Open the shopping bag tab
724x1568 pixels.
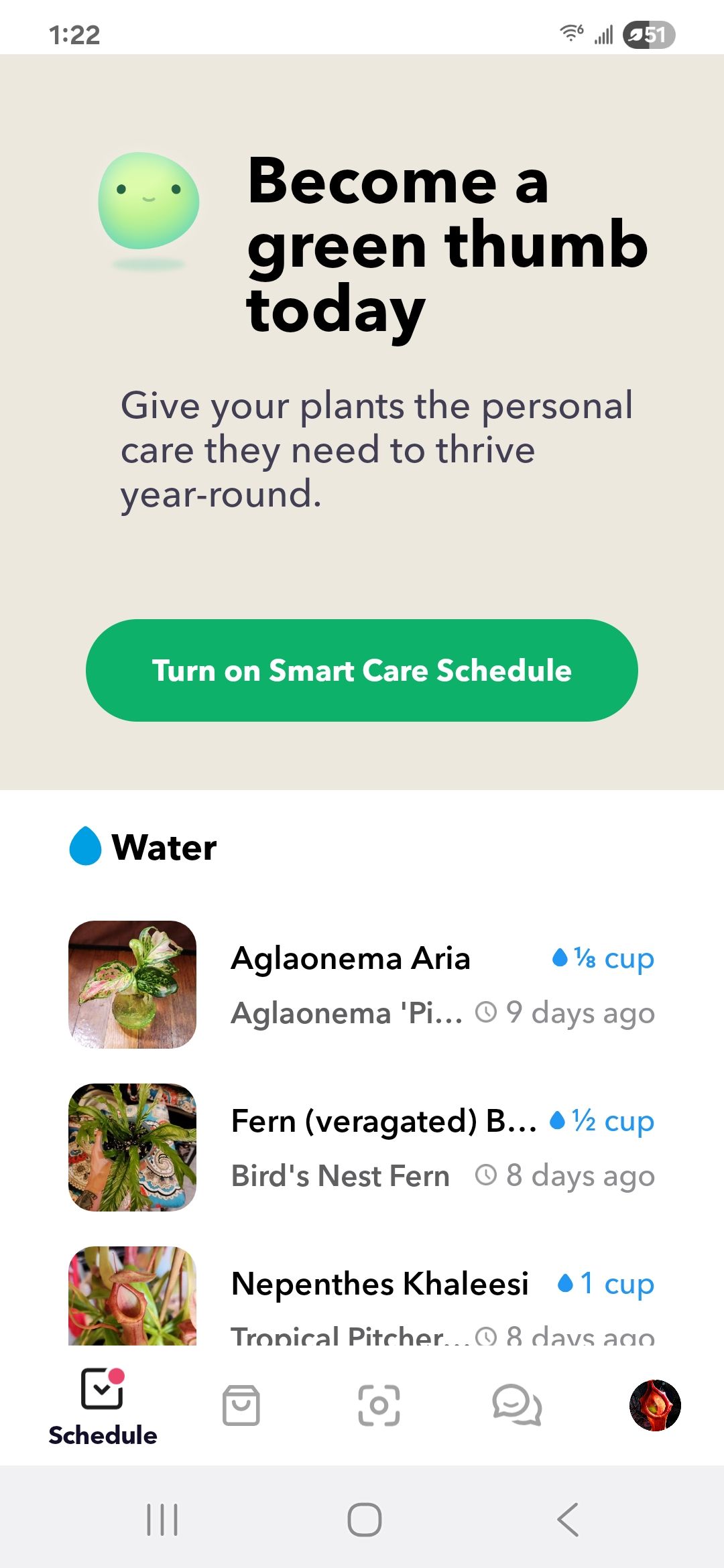[x=241, y=1405]
